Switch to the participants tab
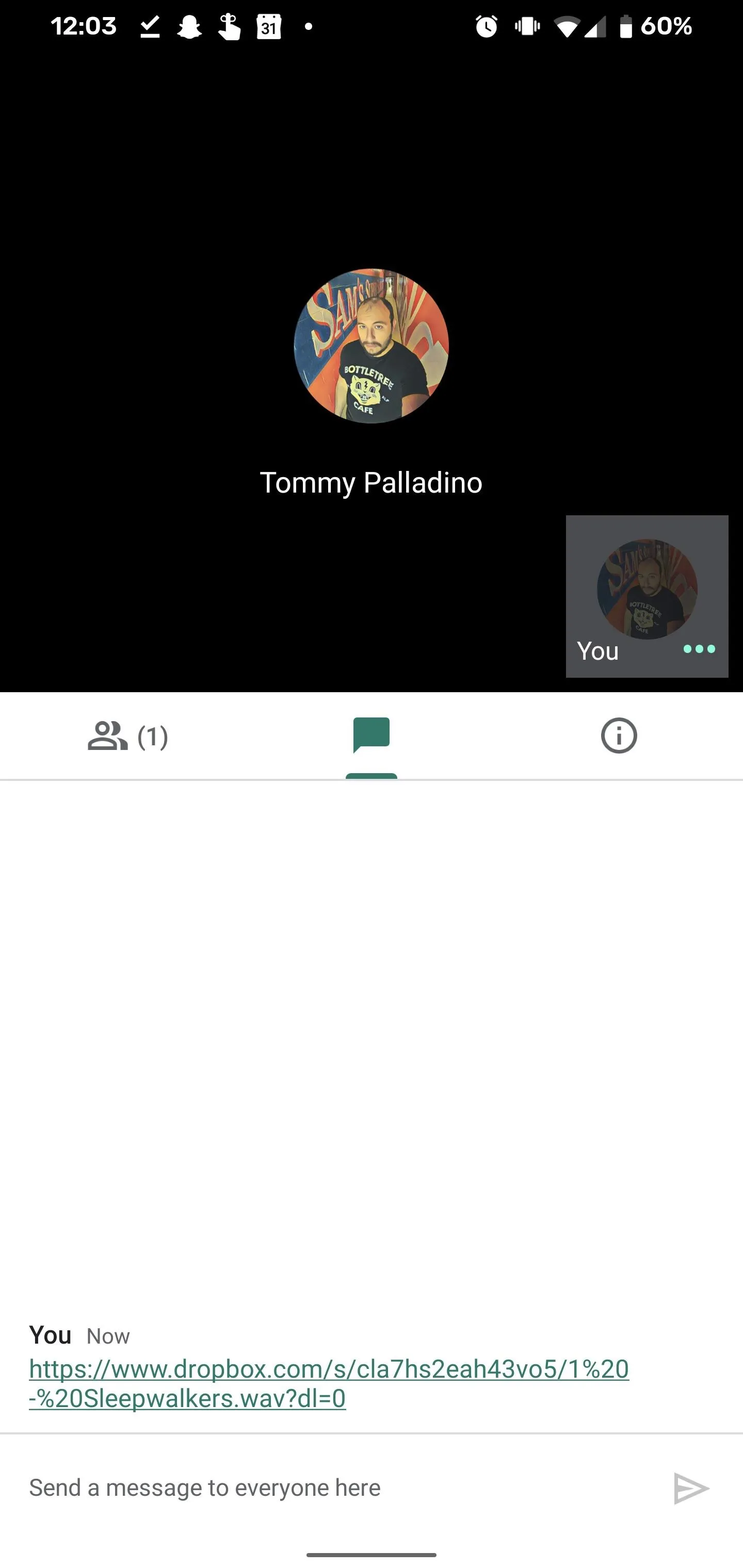Screen dimensions: 743x1568 point(127,736)
